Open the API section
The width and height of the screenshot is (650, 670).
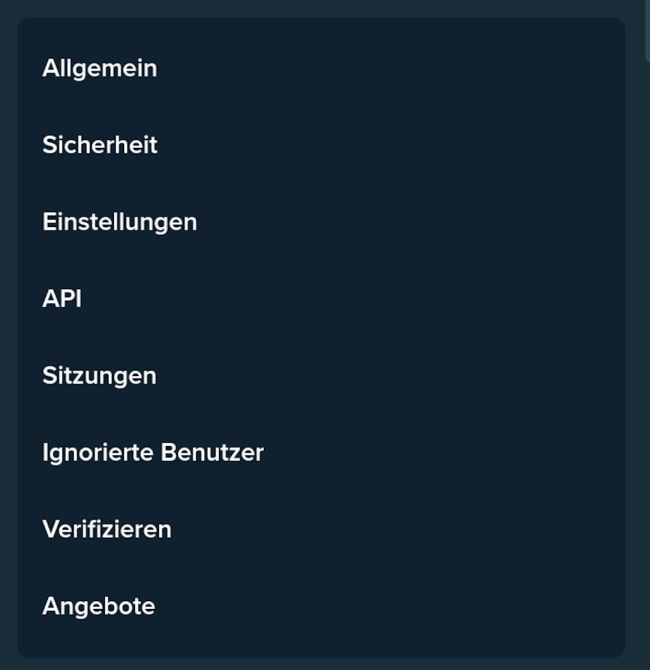62,298
